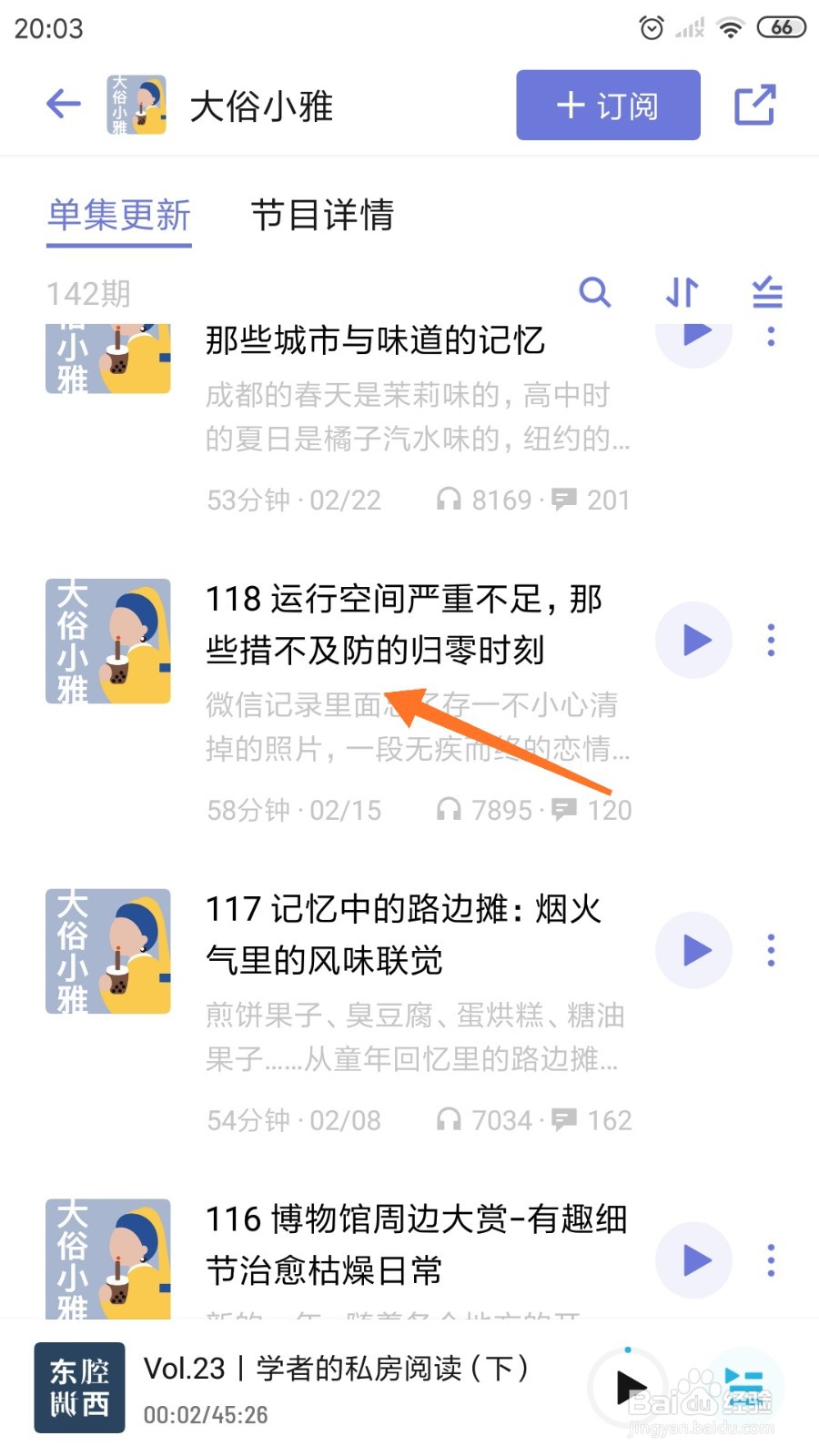
Task: Click the sort order icon beside search
Action: [682, 293]
